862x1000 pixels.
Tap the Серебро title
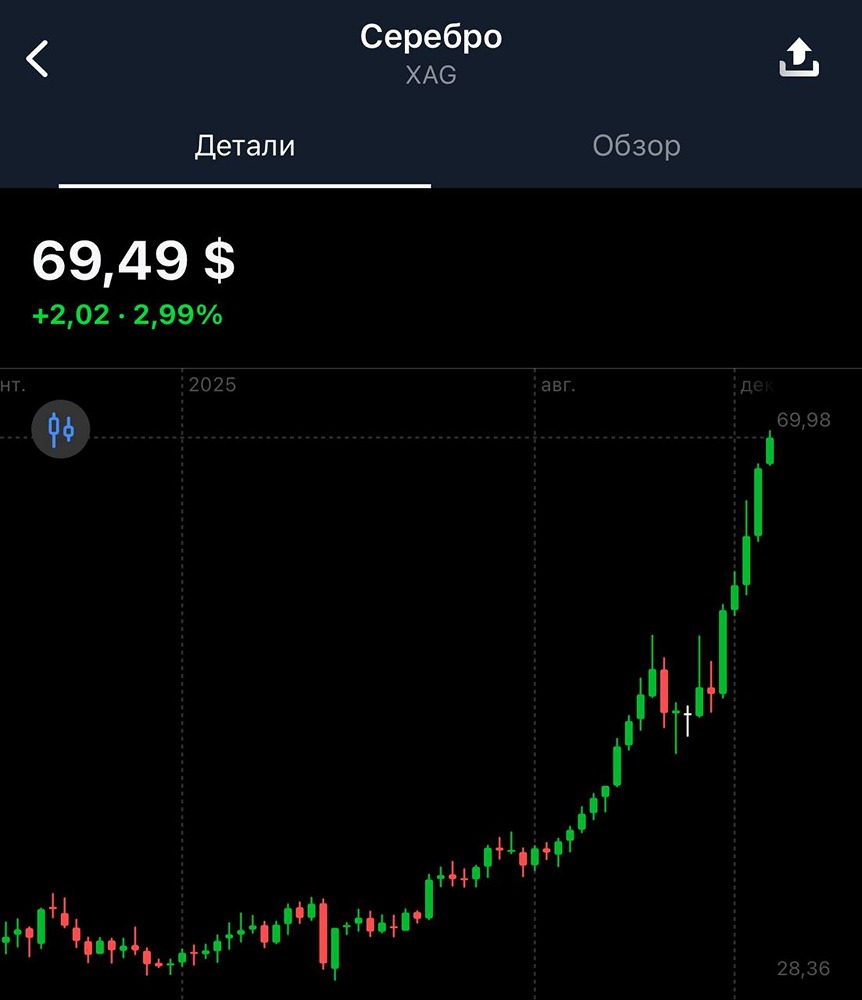coord(430,37)
